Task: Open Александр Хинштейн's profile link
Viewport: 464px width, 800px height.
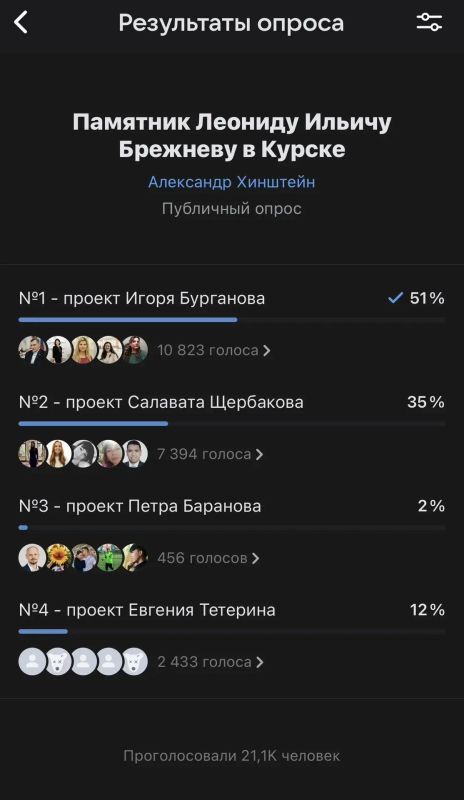Action: click(232, 182)
